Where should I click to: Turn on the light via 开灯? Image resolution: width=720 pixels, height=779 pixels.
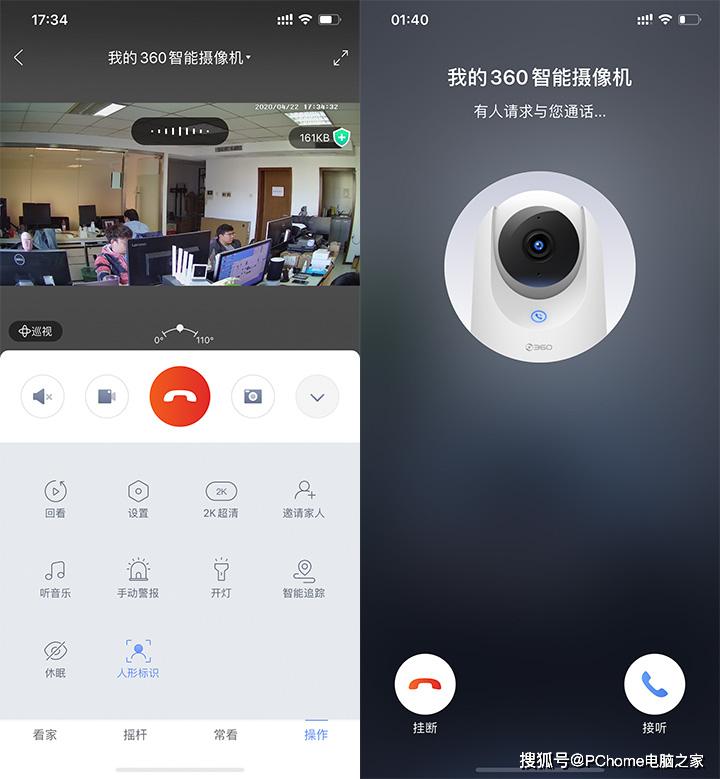click(x=221, y=578)
